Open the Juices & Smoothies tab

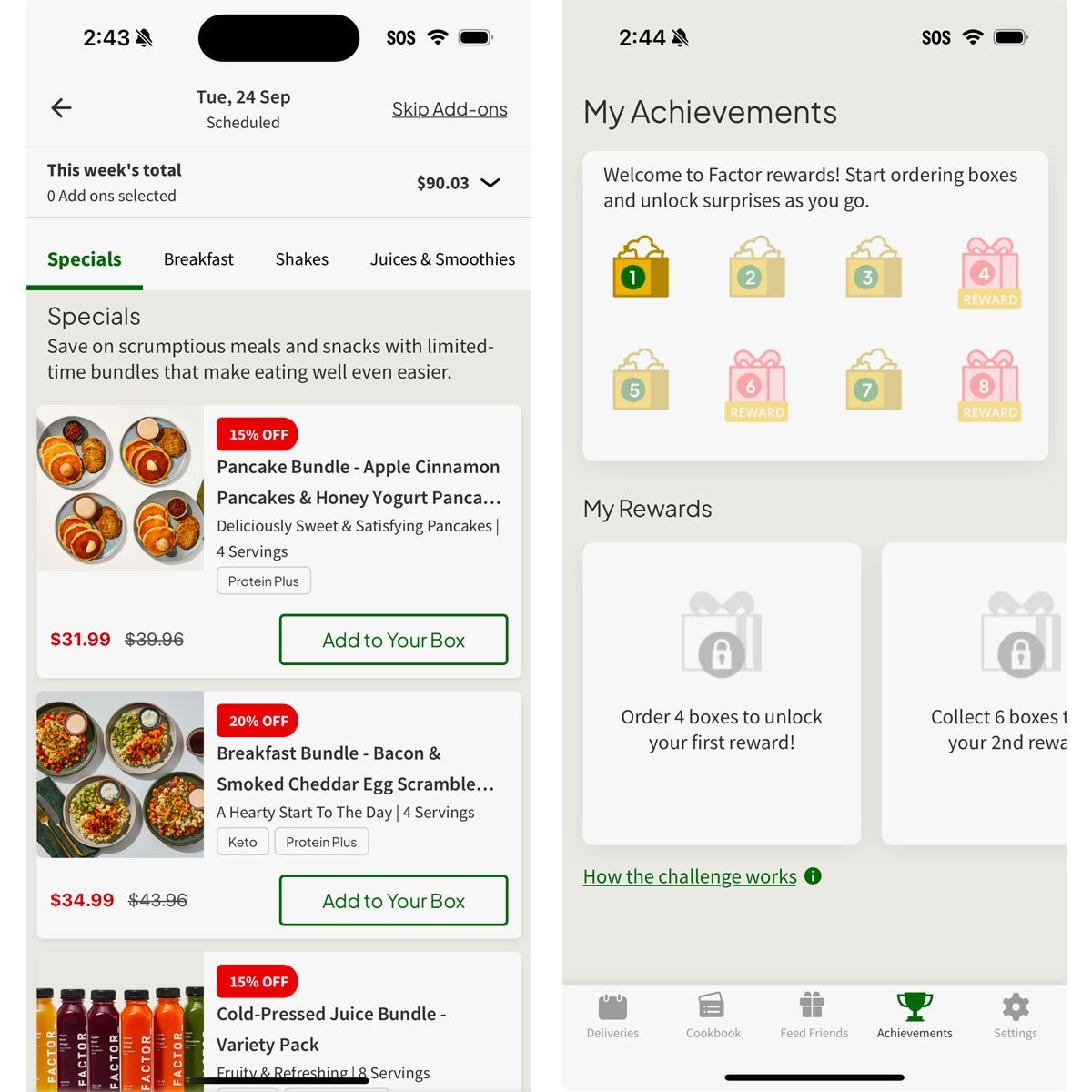point(442,259)
